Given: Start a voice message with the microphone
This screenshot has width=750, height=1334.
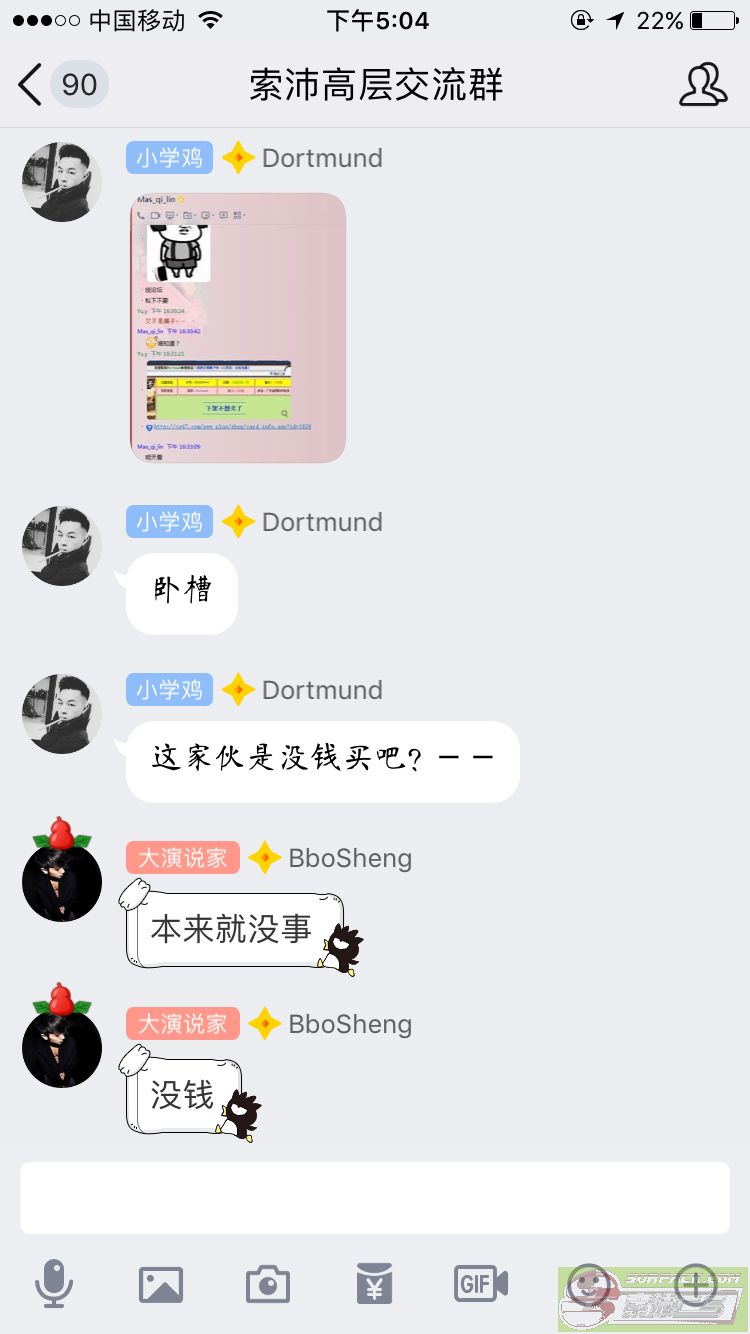Looking at the screenshot, I should (x=54, y=1283).
